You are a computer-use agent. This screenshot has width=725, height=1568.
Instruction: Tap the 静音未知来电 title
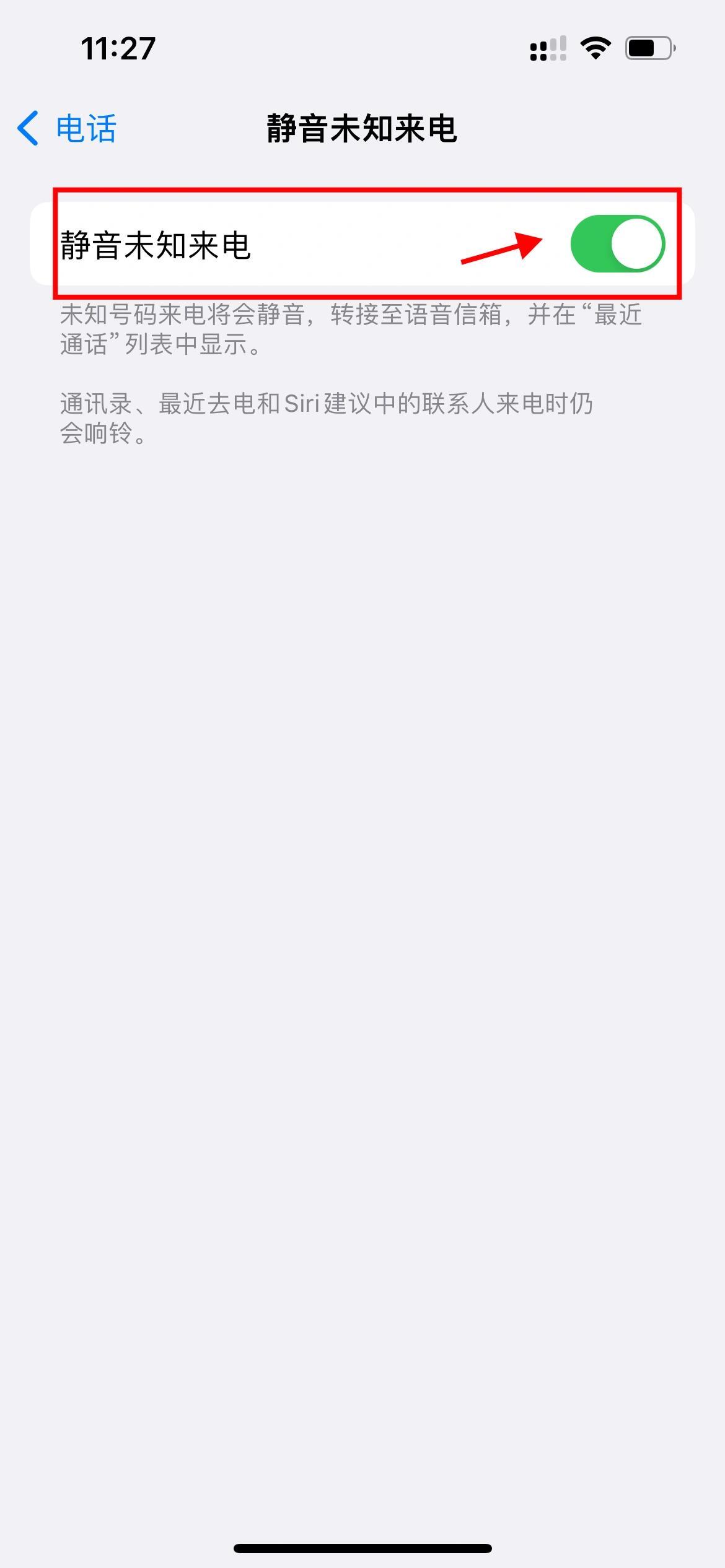pos(362,129)
